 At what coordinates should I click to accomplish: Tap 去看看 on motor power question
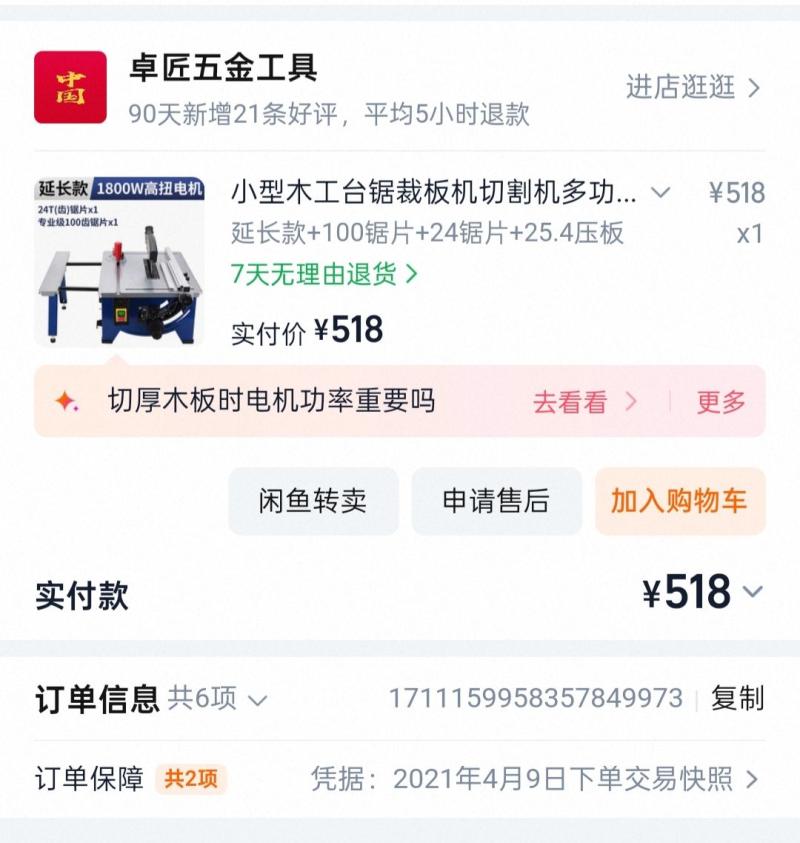(585, 402)
